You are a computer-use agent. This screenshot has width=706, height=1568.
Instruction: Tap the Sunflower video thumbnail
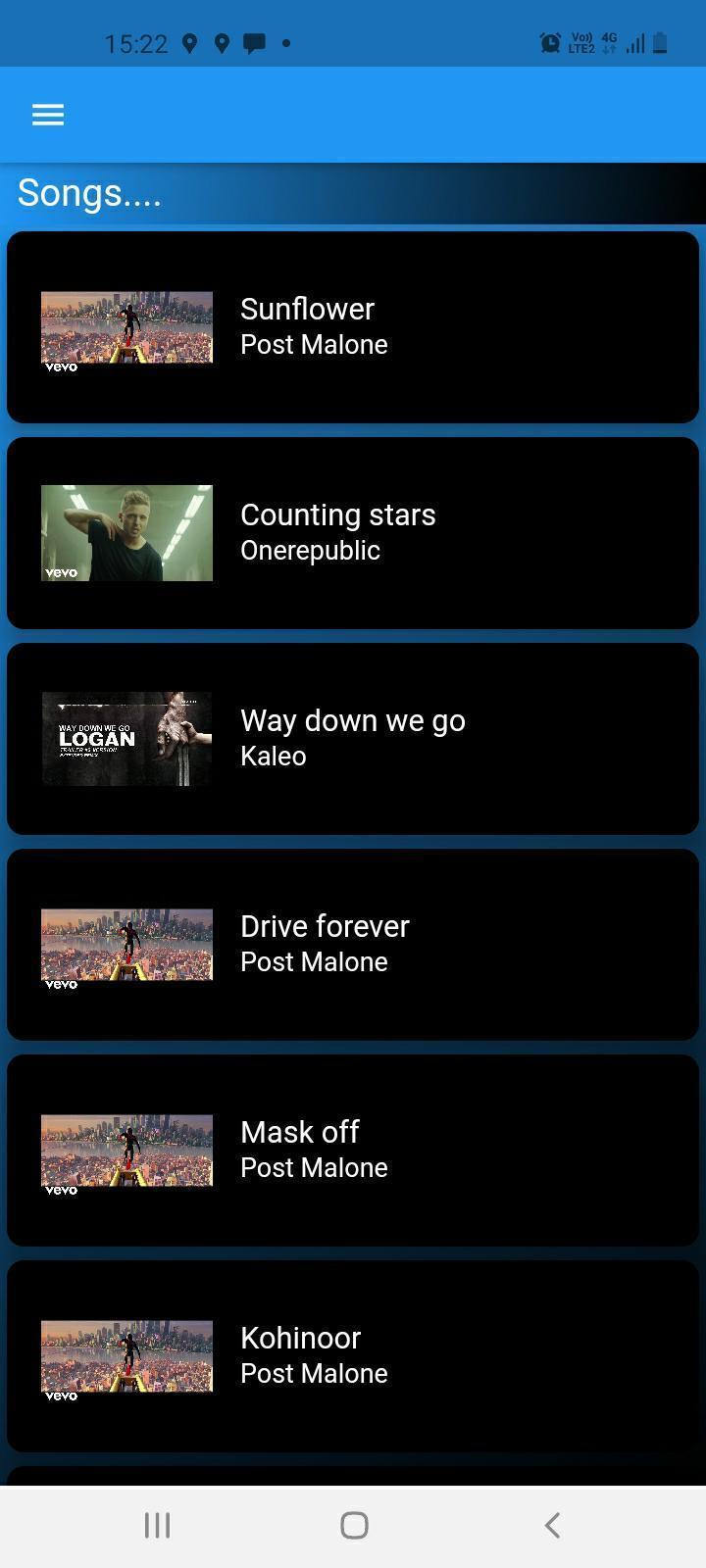(x=126, y=326)
